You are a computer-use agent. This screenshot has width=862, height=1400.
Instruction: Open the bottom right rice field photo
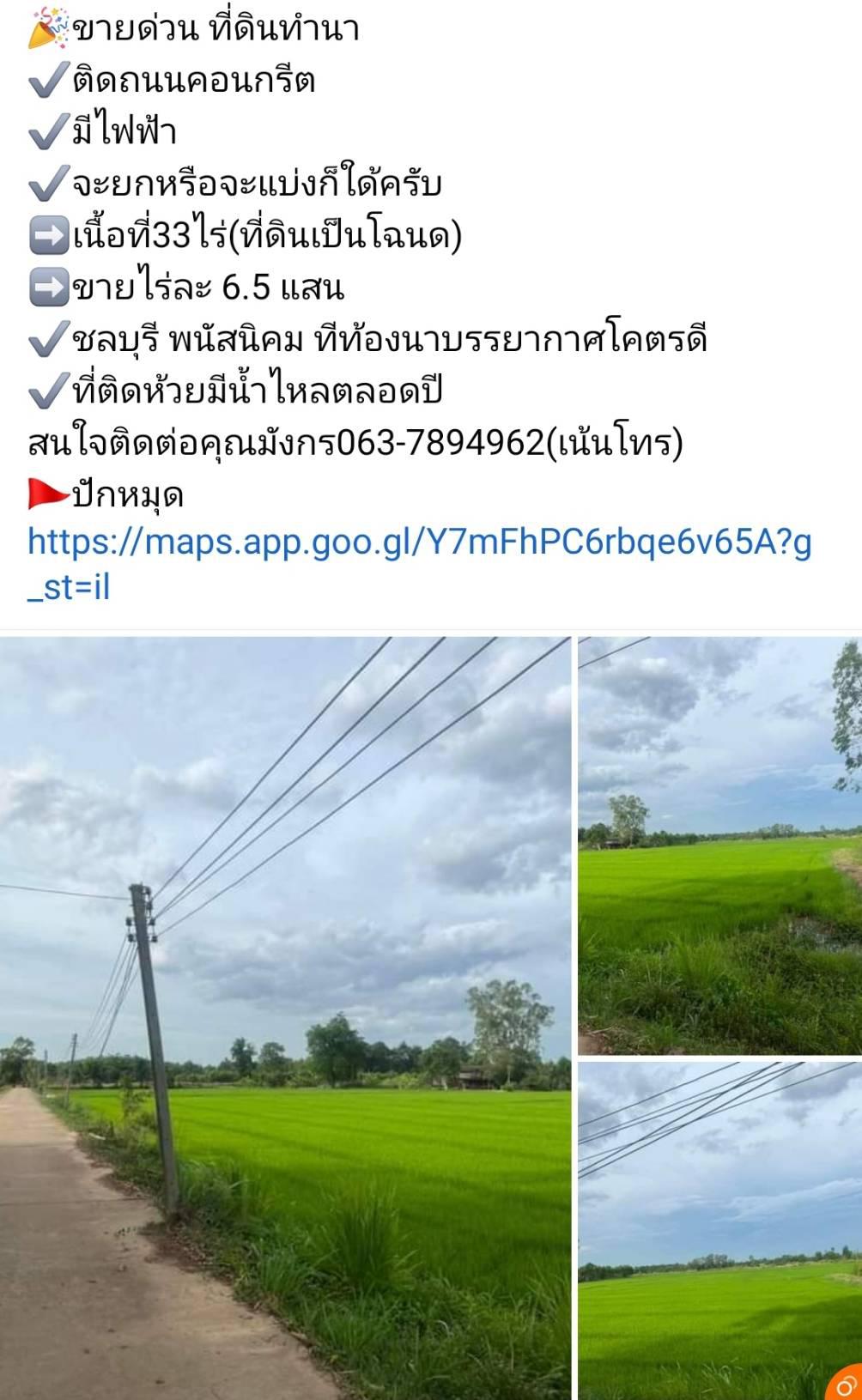[719, 1231]
